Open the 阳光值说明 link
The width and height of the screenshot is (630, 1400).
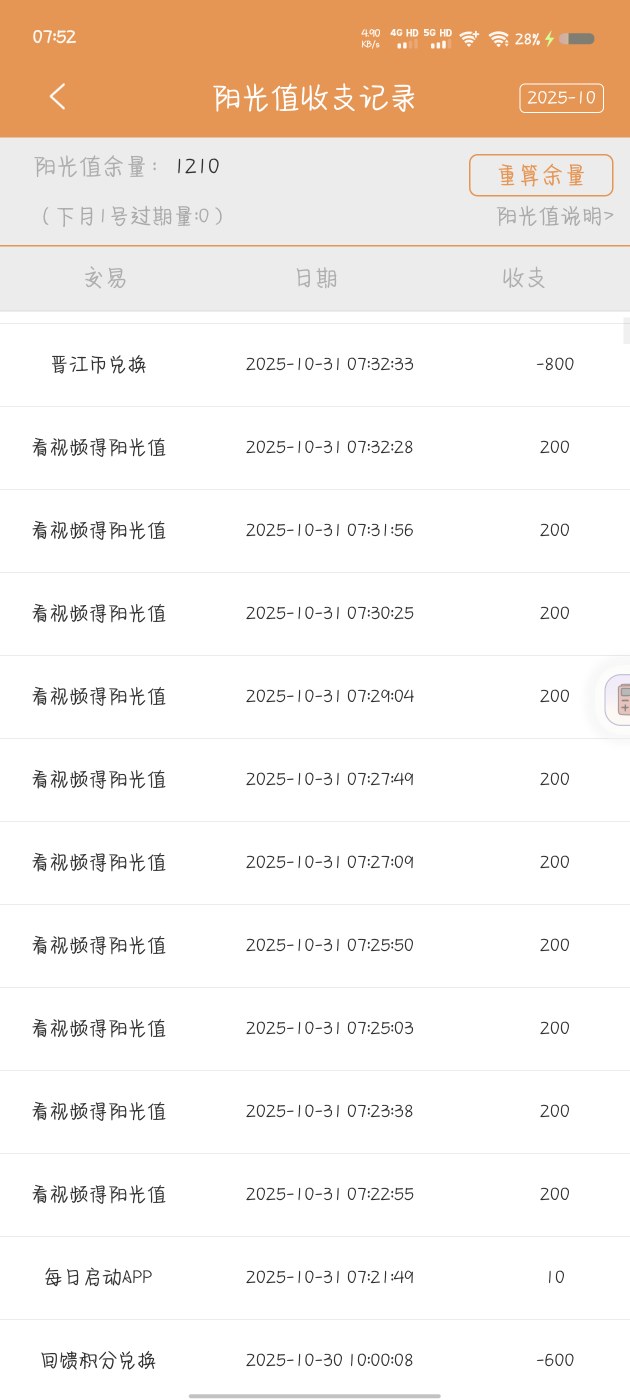pos(555,216)
